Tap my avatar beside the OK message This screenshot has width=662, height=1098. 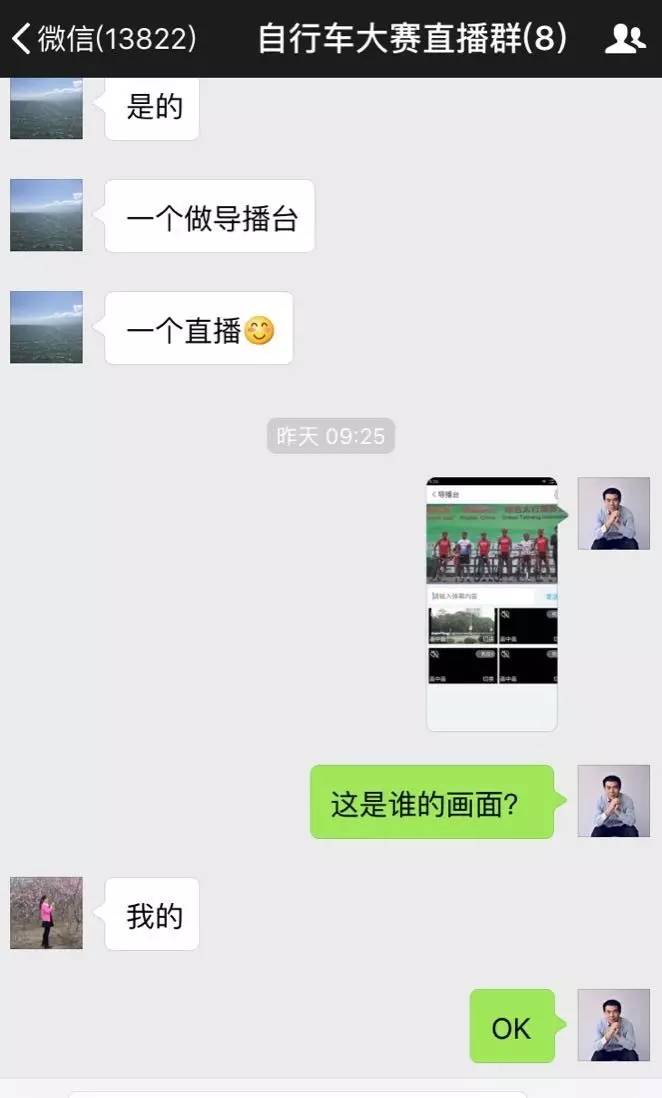(613, 1025)
